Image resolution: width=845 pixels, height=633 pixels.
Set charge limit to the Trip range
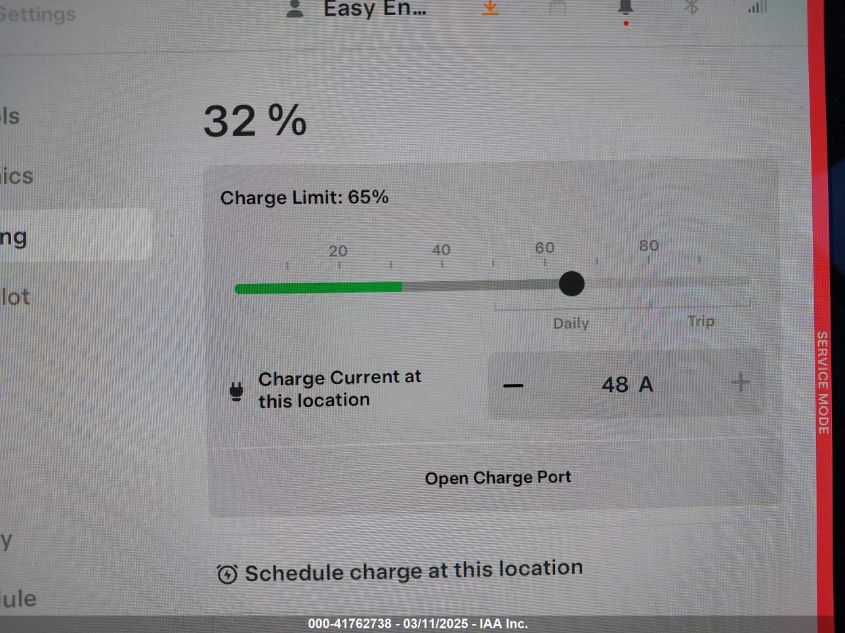pos(700,284)
